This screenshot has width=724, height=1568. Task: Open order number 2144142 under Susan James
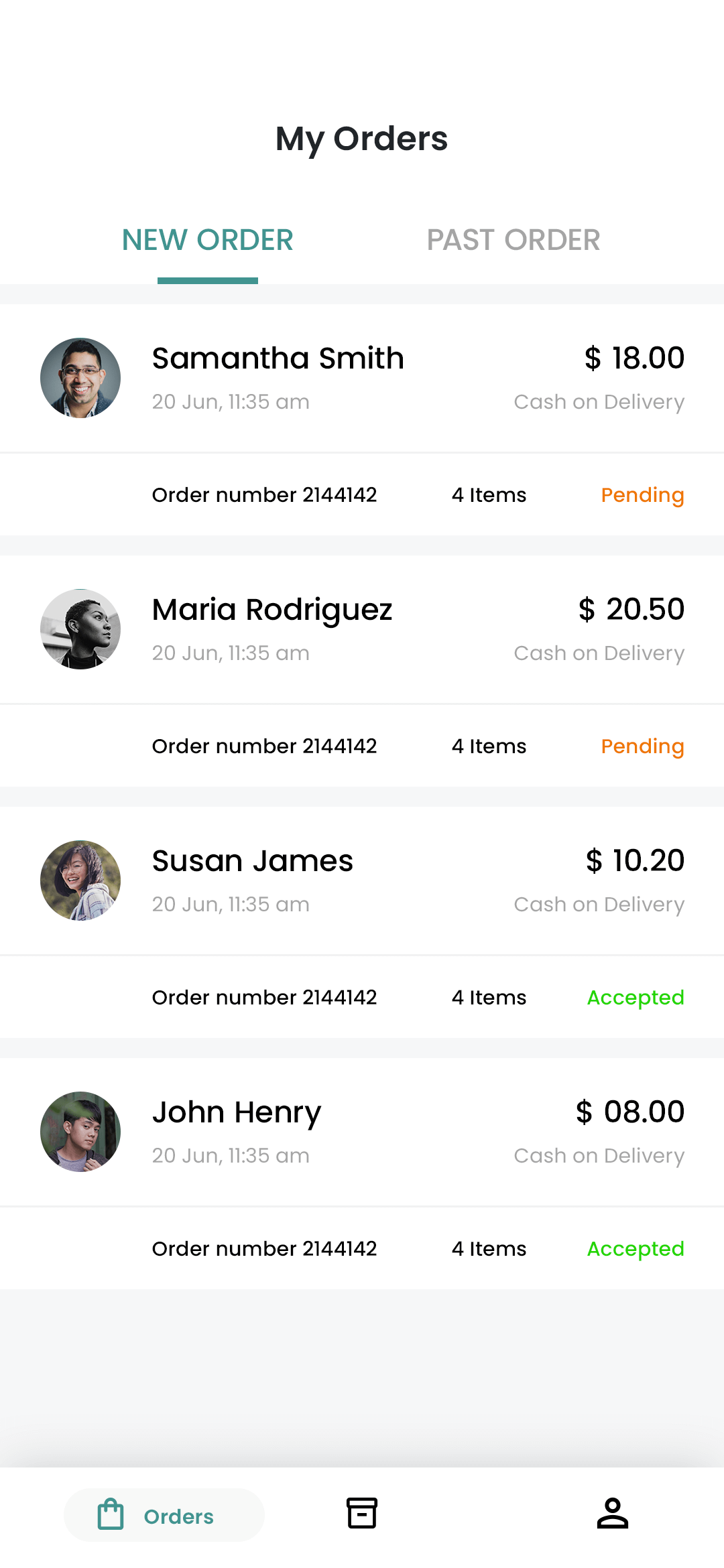[x=264, y=997]
